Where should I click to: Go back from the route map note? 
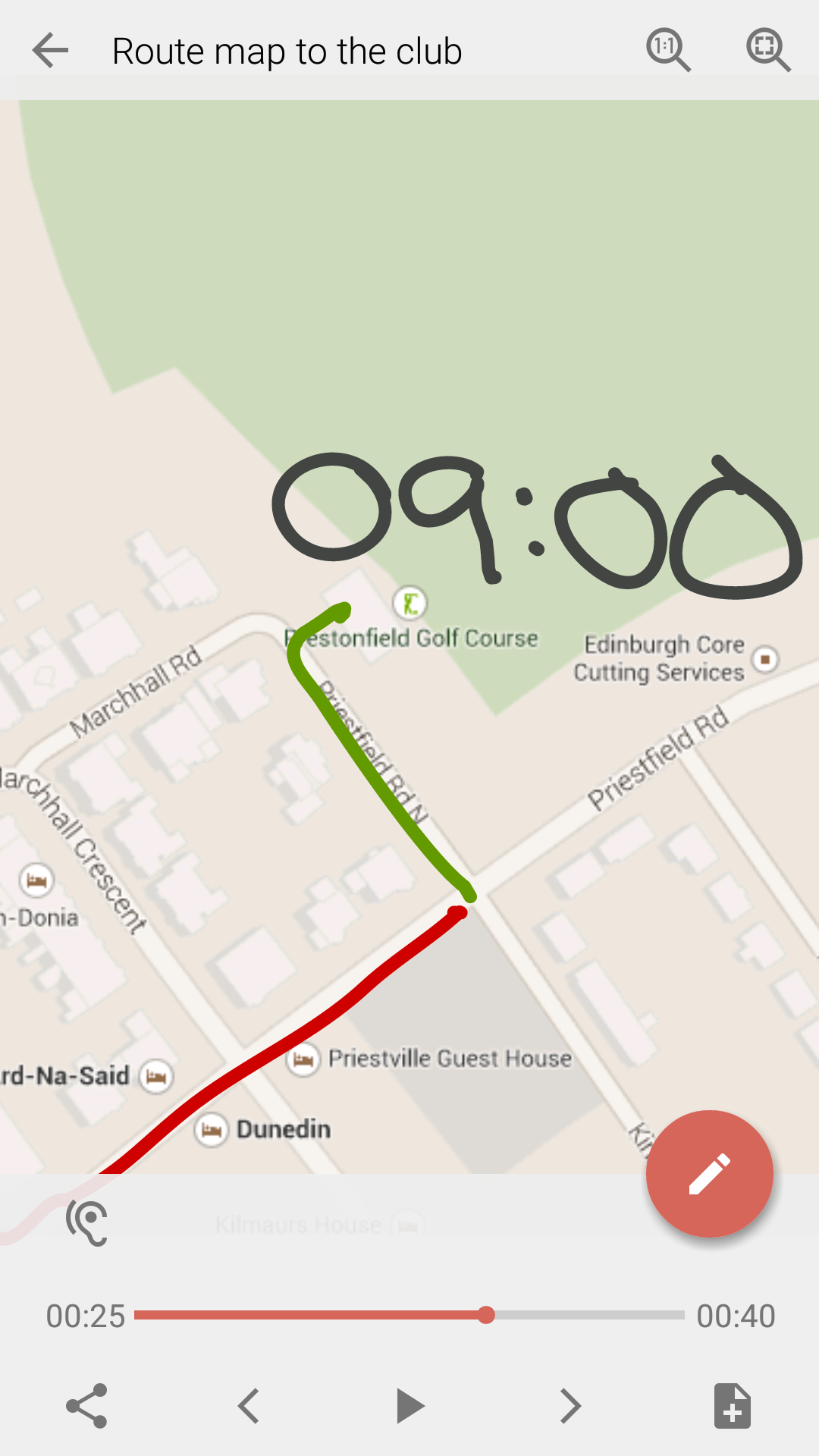(x=50, y=52)
